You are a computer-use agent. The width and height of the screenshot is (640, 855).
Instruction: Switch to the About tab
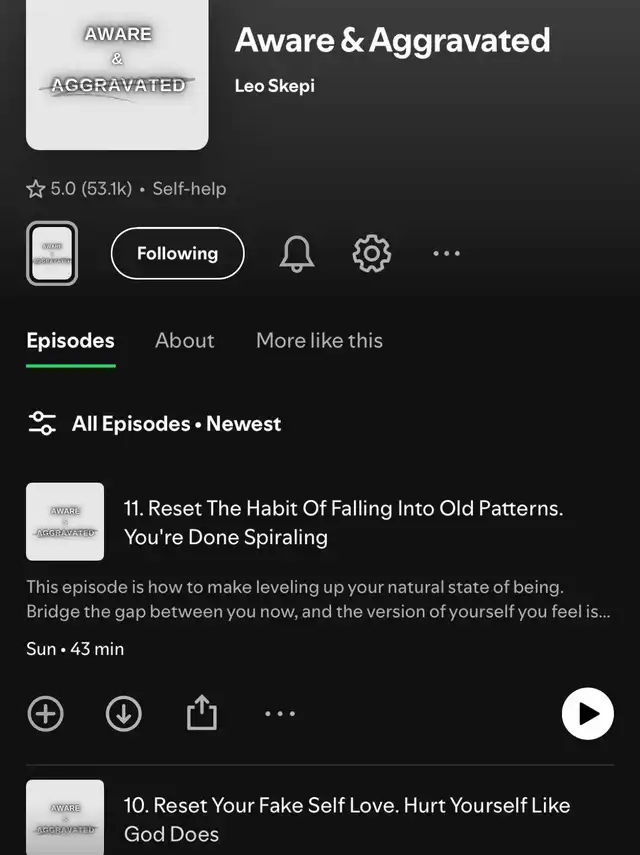click(x=184, y=341)
